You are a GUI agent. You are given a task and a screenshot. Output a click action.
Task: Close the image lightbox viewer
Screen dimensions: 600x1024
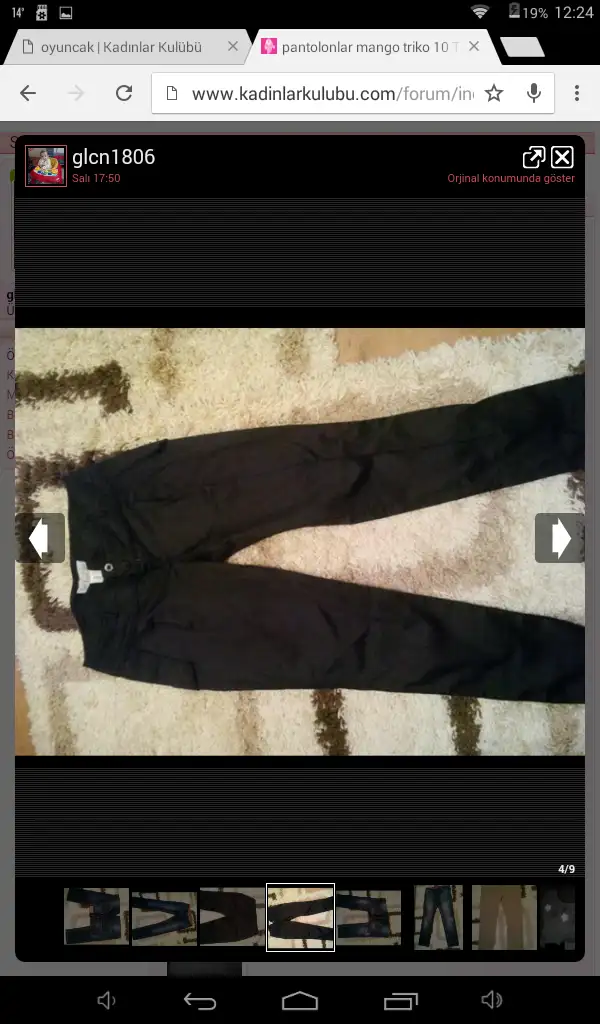pyautogui.click(x=562, y=157)
